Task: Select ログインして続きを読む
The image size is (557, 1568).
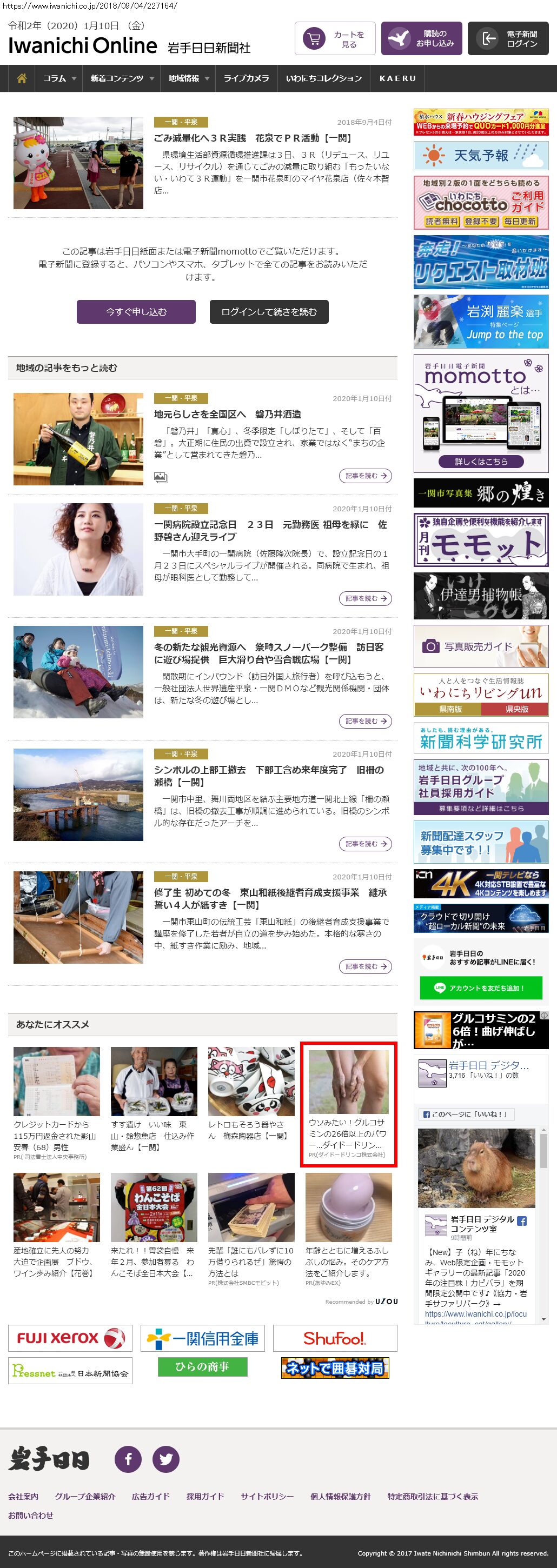Action: (x=268, y=312)
